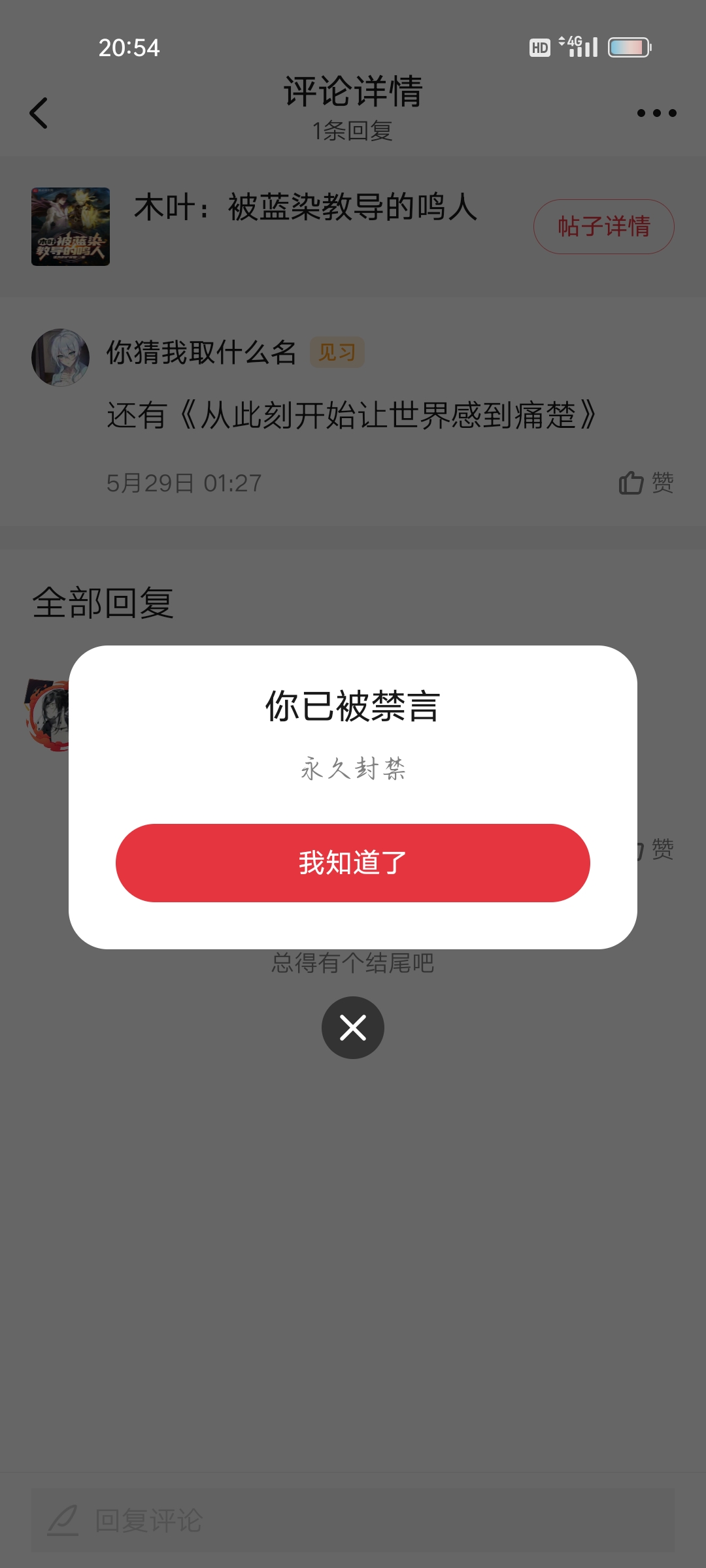The height and width of the screenshot is (1568, 706).
Task: Go back from the comment details
Action: (39, 113)
